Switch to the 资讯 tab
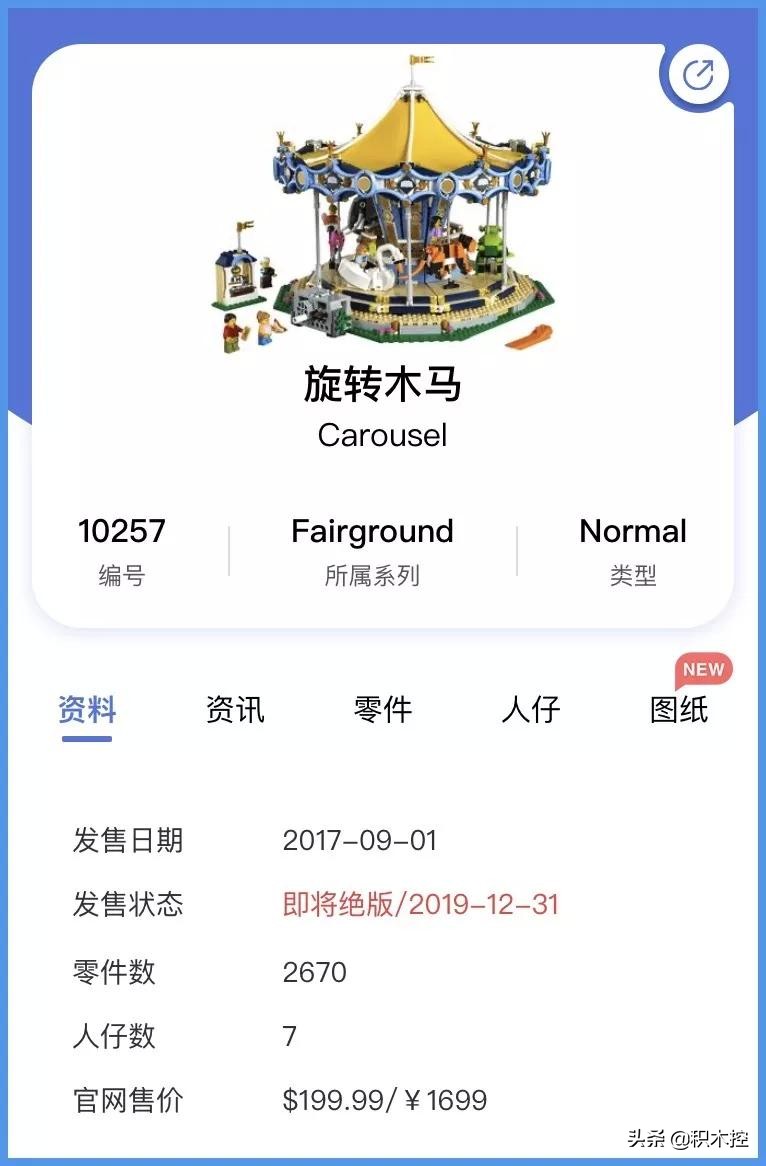This screenshot has width=766, height=1166. click(234, 710)
